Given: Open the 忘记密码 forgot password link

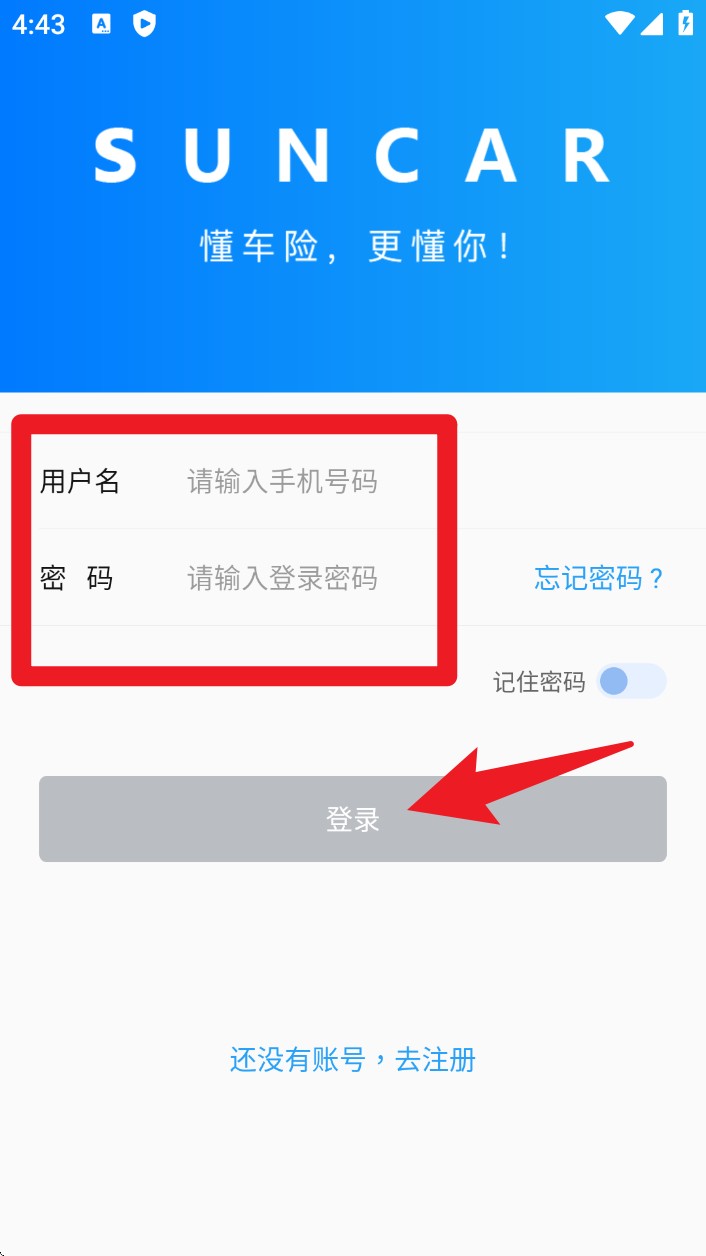Looking at the screenshot, I should pyautogui.click(x=598, y=578).
